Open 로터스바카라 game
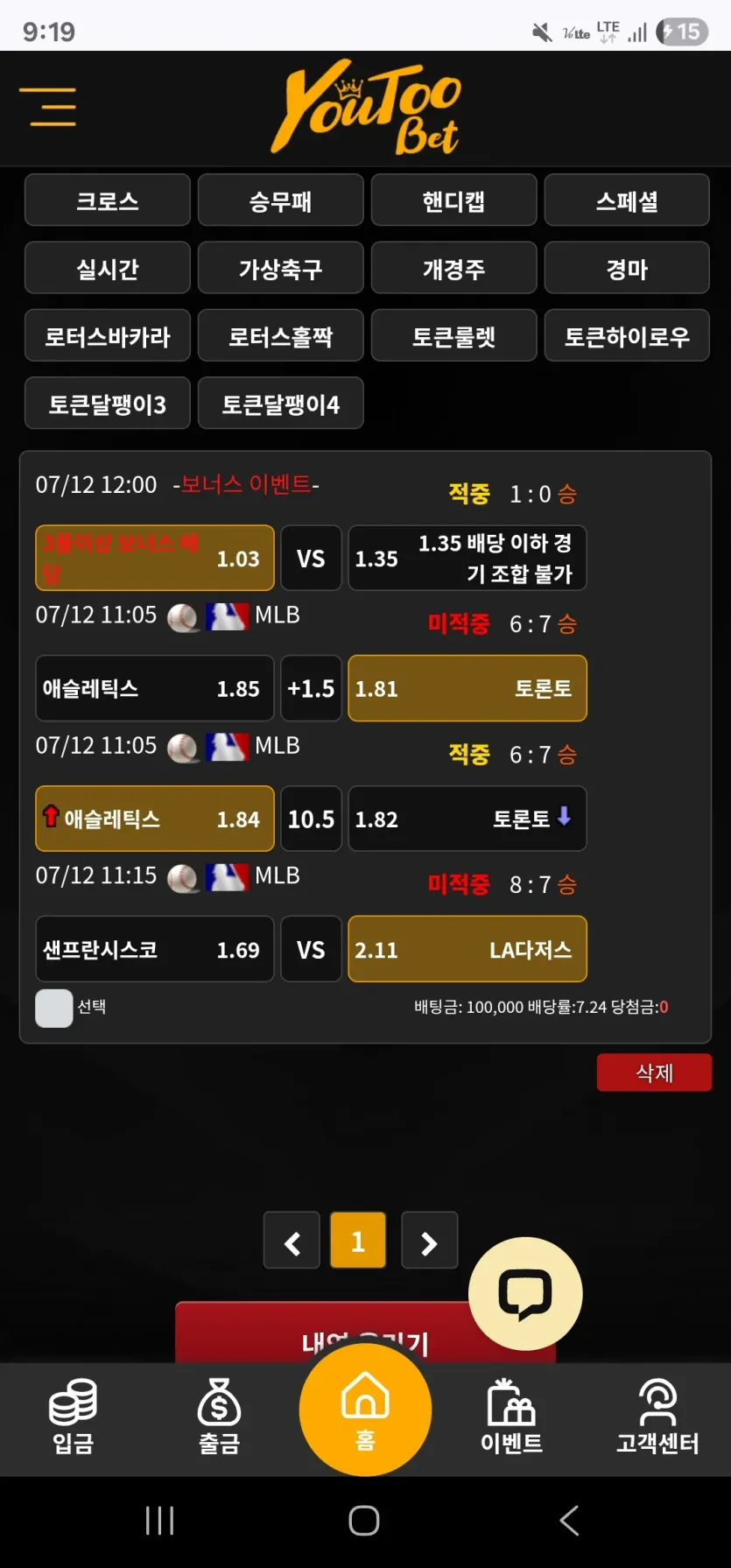Viewport: 731px width, 1568px height. 108,335
